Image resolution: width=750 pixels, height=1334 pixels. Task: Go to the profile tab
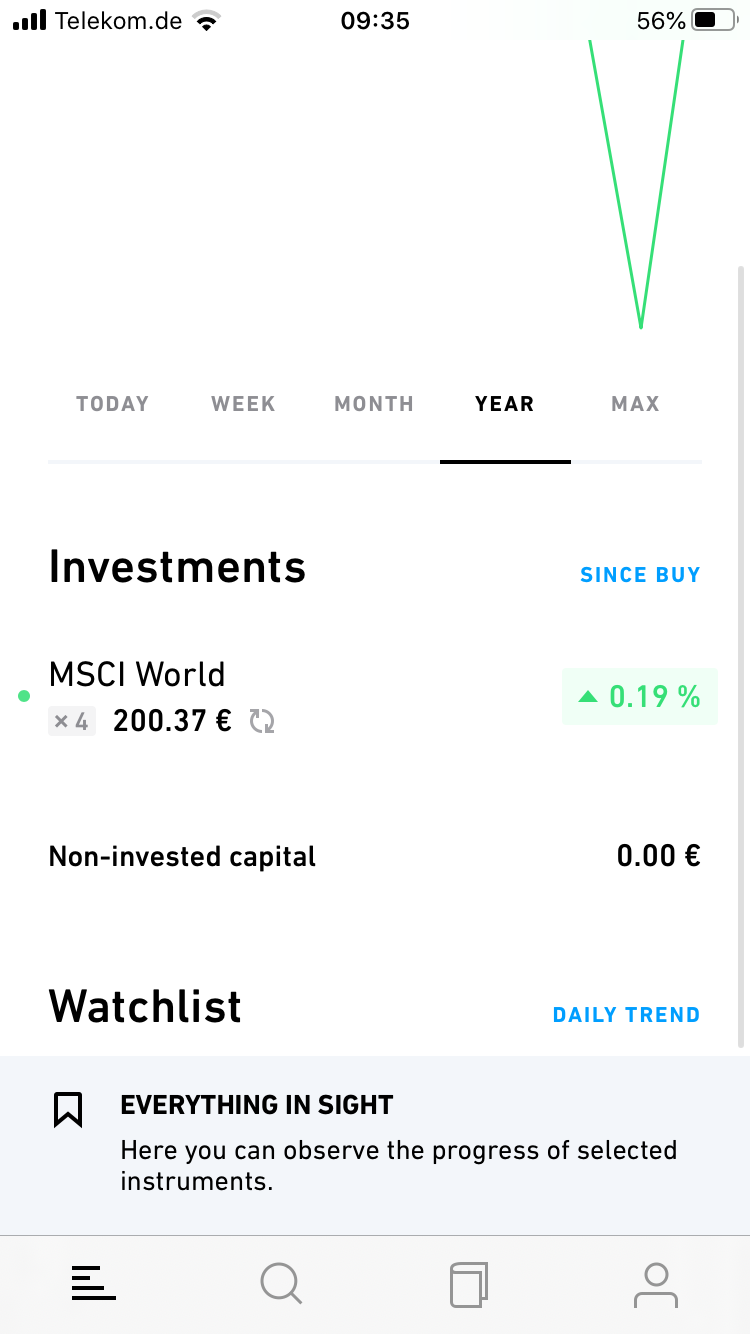(656, 1284)
